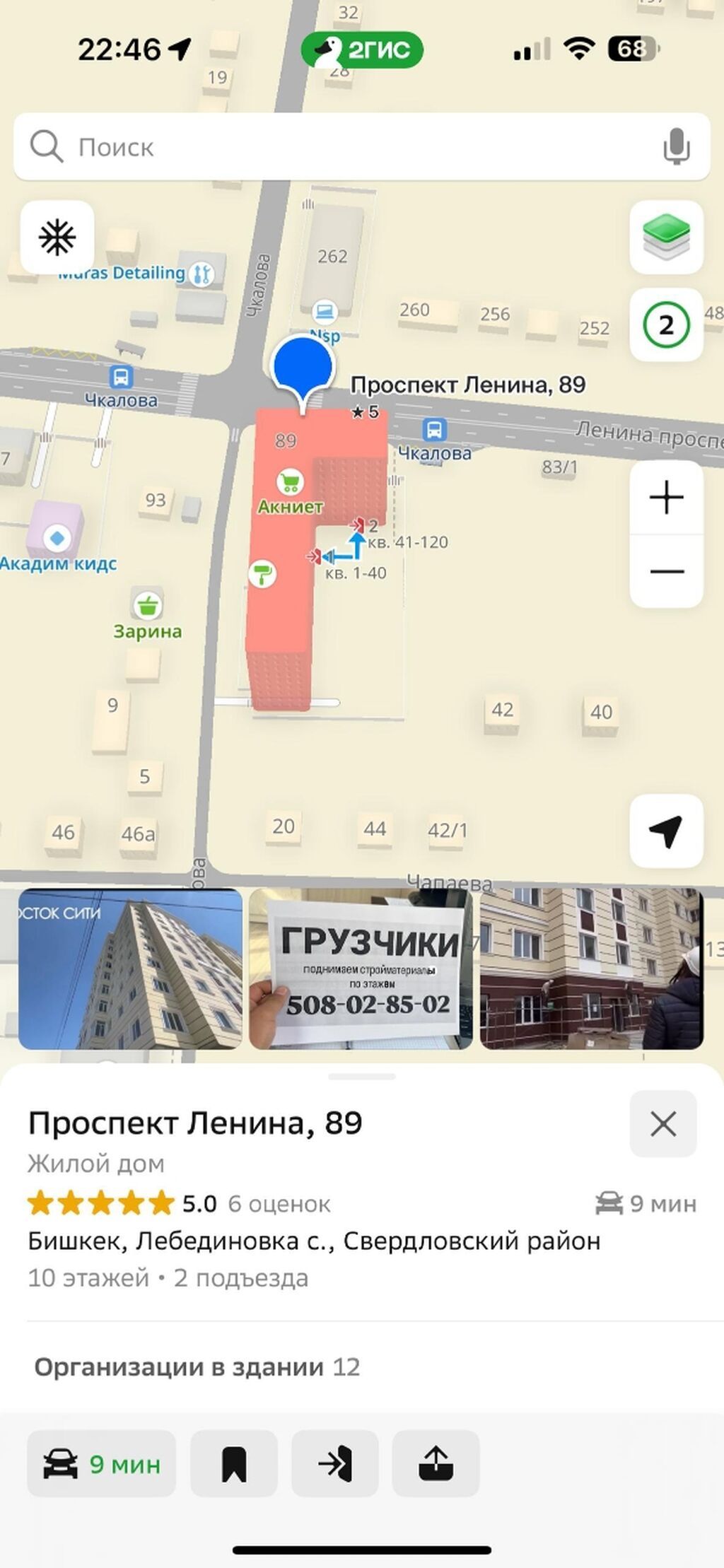The width and height of the screenshot is (724, 1568).
Task: Open the brown facade building photo
Action: (x=591, y=969)
